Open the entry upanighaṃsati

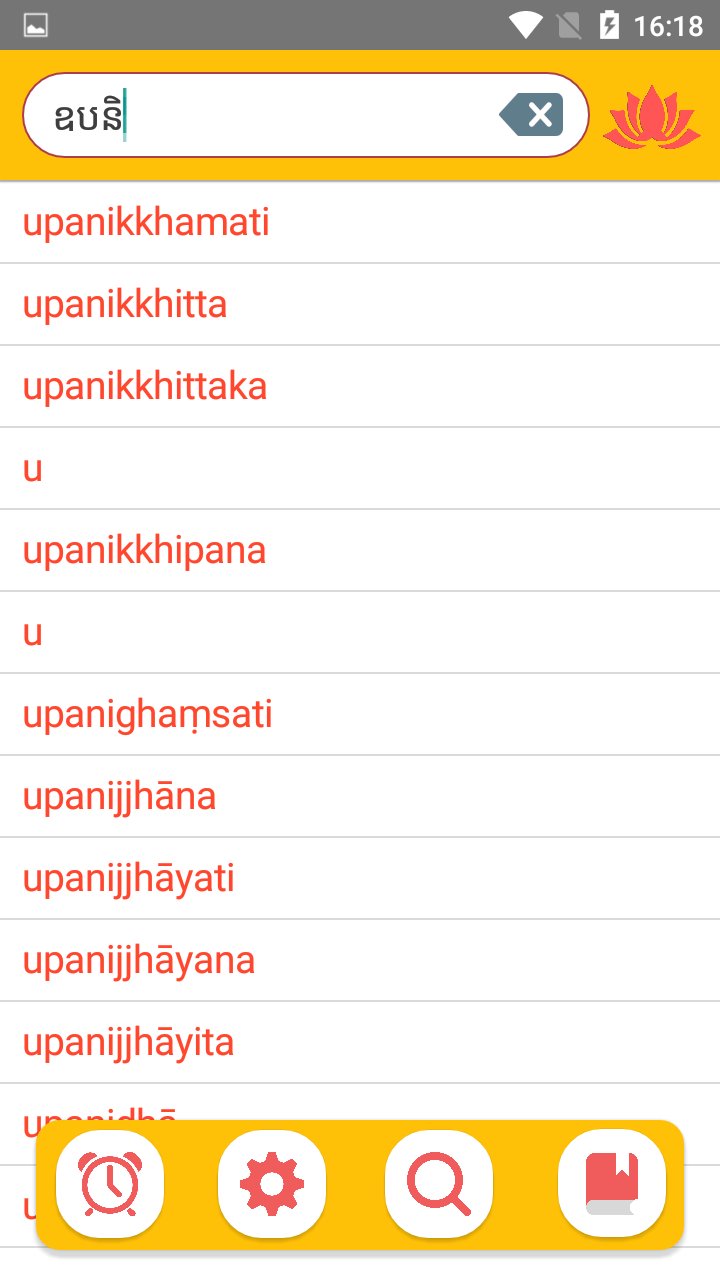pyautogui.click(x=360, y=715)
